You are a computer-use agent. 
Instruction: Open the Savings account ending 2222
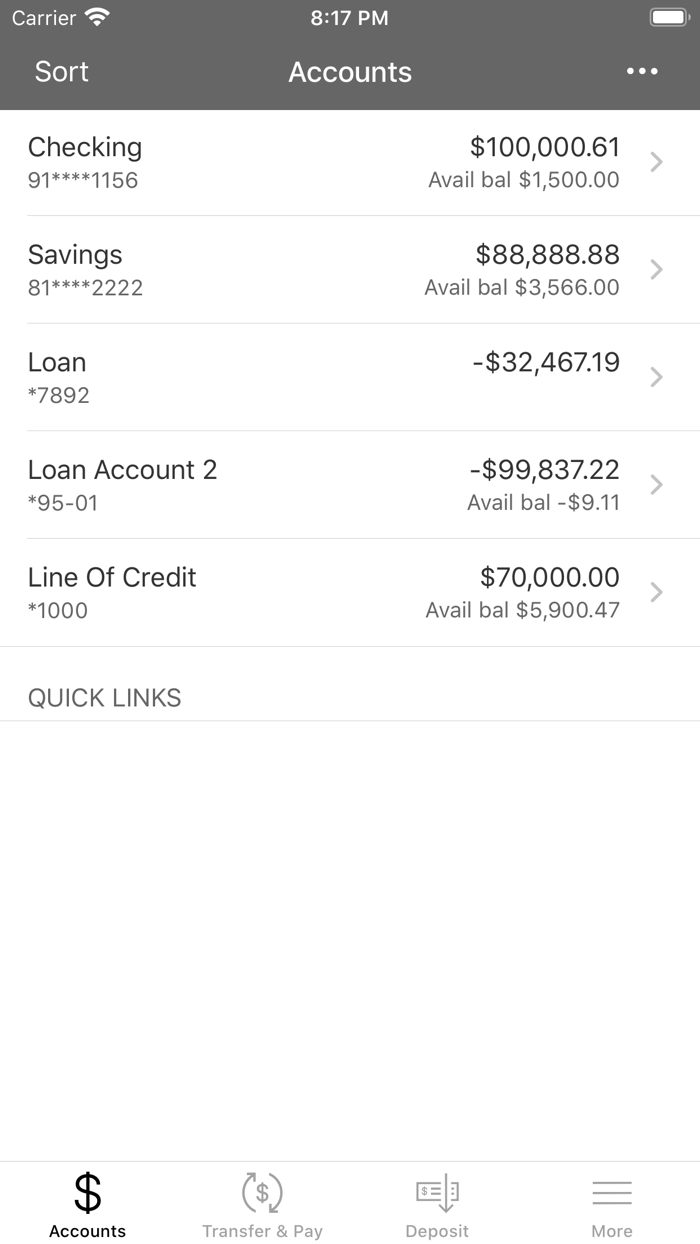click(x=350, y=270)
